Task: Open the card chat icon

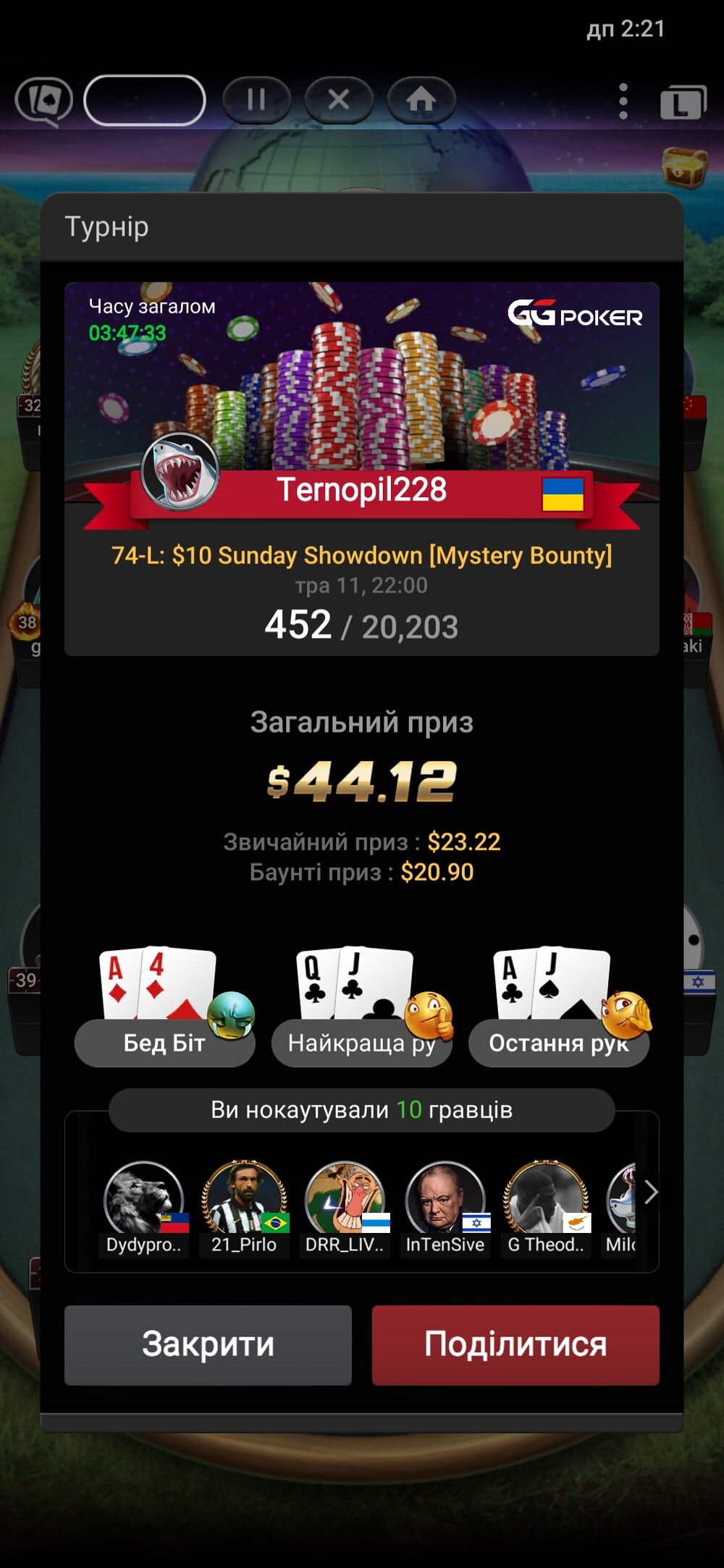Action: pos(45,101)
